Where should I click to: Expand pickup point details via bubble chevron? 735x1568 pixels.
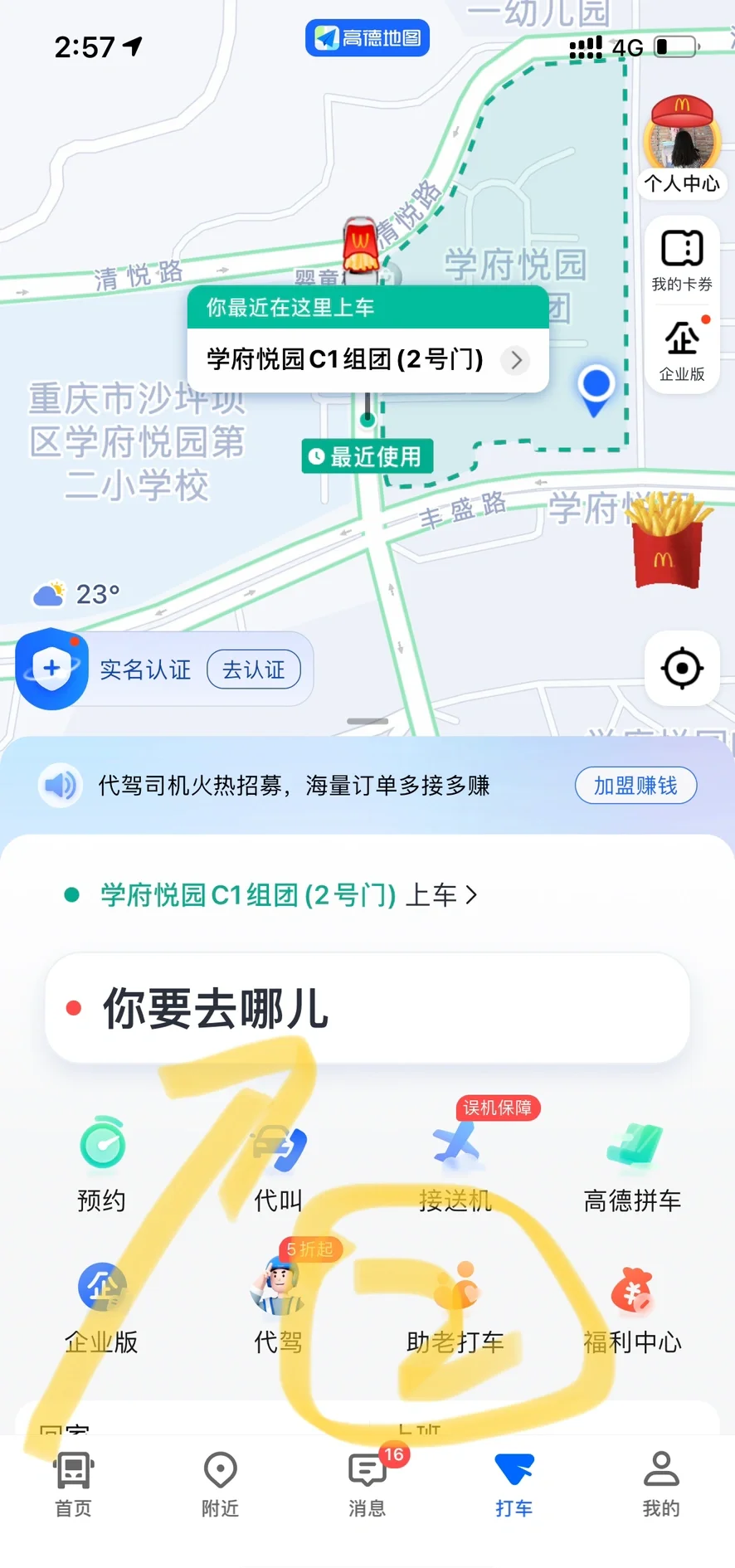(516, 360)
